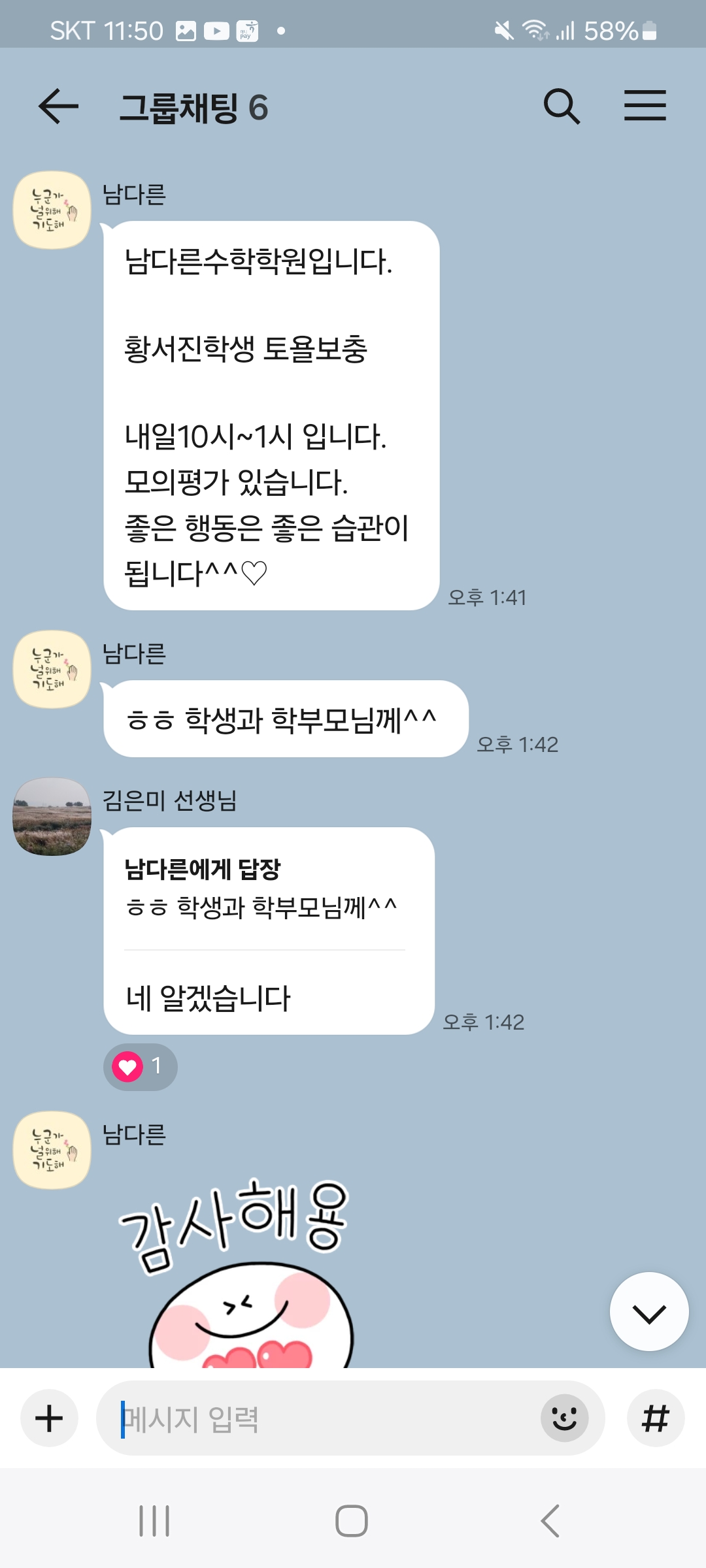Image resolution: width=706 pixels, height=1568 pixels.
Task: Open the plus attachment menu
Action: [x=49, y=1418]
